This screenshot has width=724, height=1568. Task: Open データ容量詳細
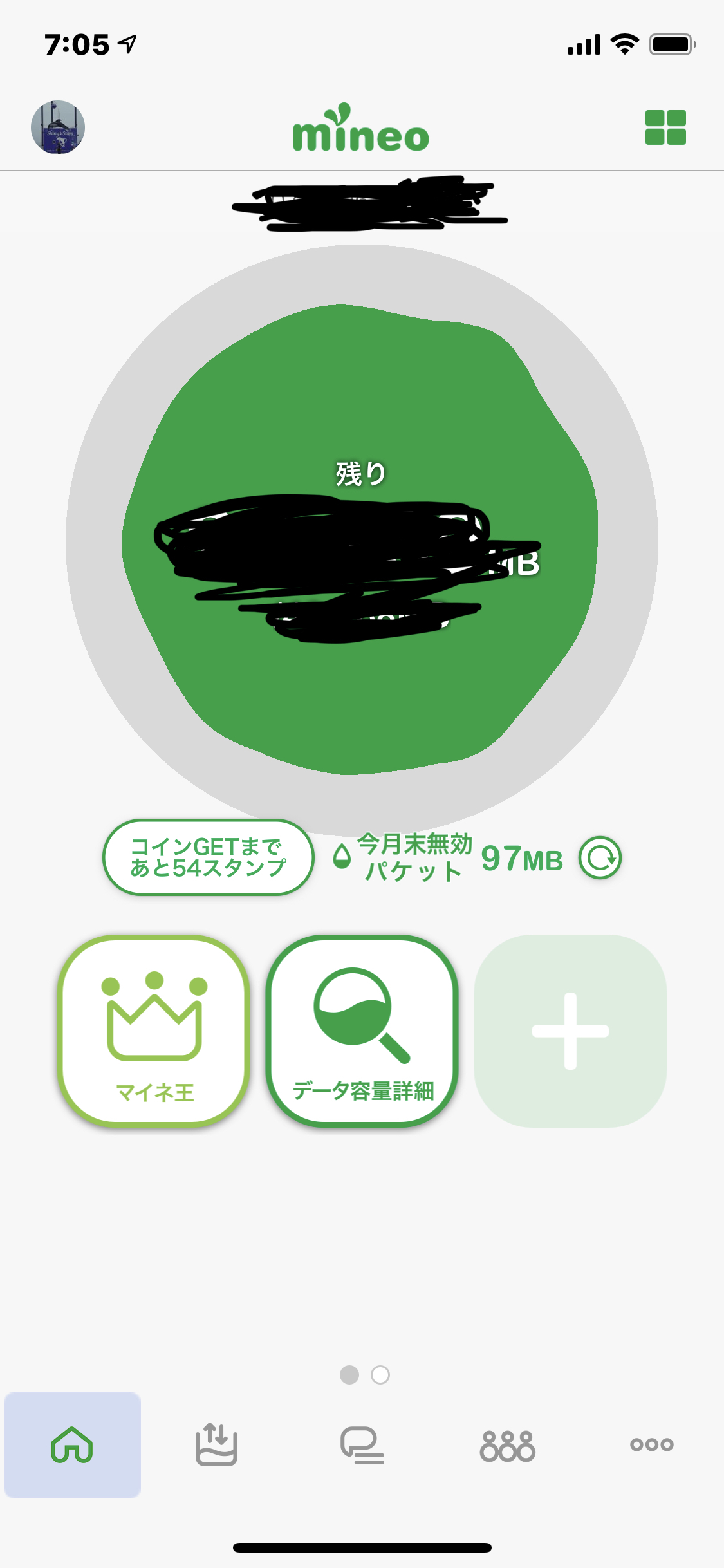[x=362, y=1031]
